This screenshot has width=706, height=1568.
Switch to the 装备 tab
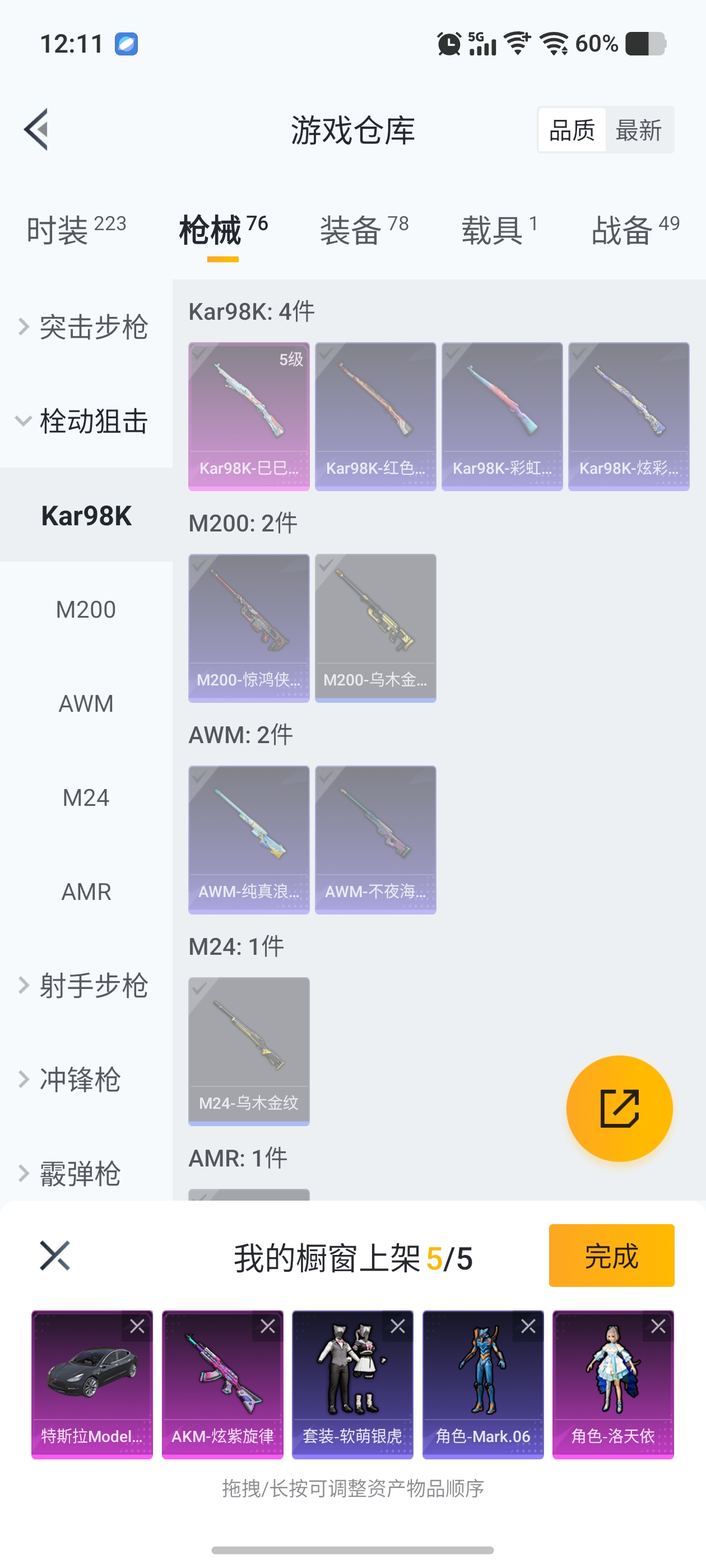[x=364, y=231]
